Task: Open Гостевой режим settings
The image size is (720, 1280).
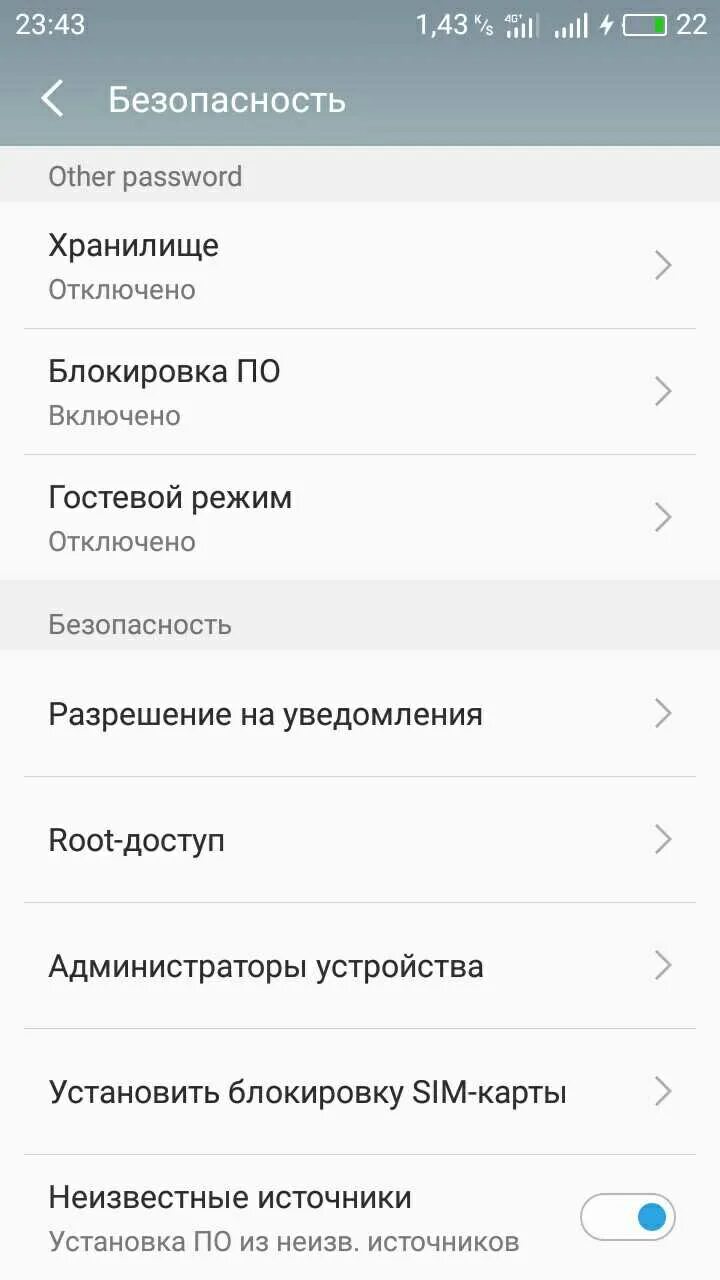Action: (360, 517)
